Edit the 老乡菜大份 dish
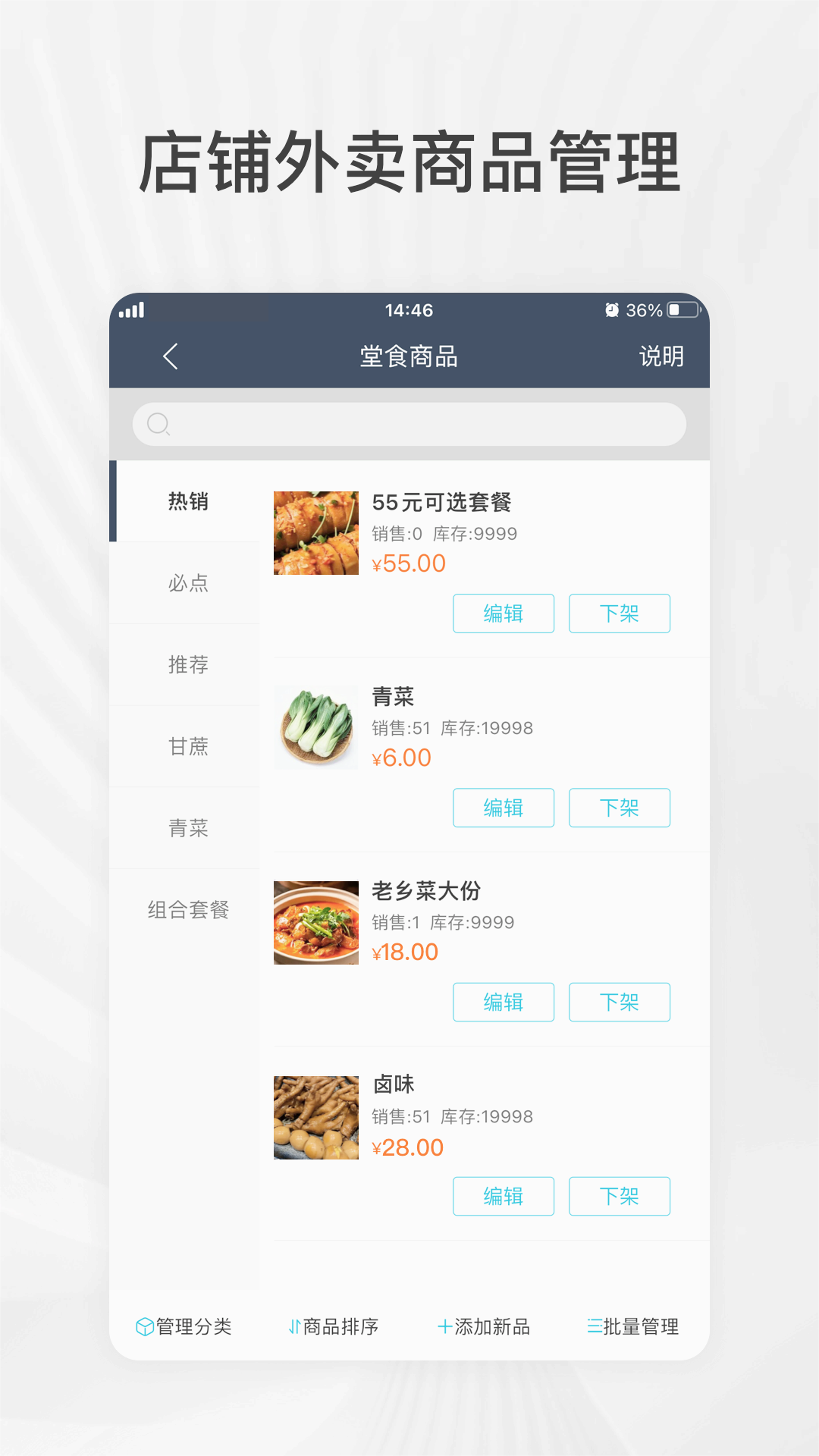This screenshot has height=1456, width=819. (504, 1002)
